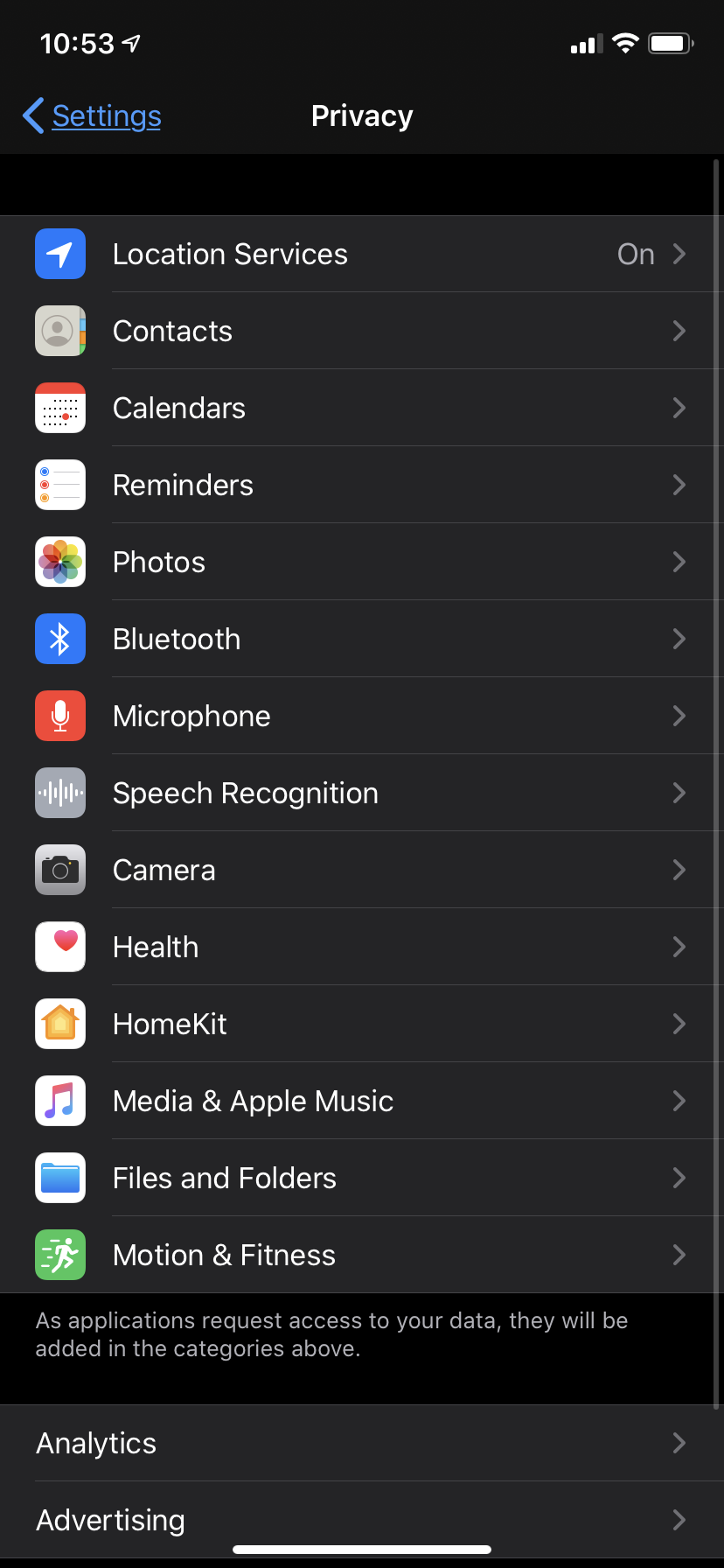Open the Health privacy row
This screenshot has height=1568, width=724.
point(362,947)
